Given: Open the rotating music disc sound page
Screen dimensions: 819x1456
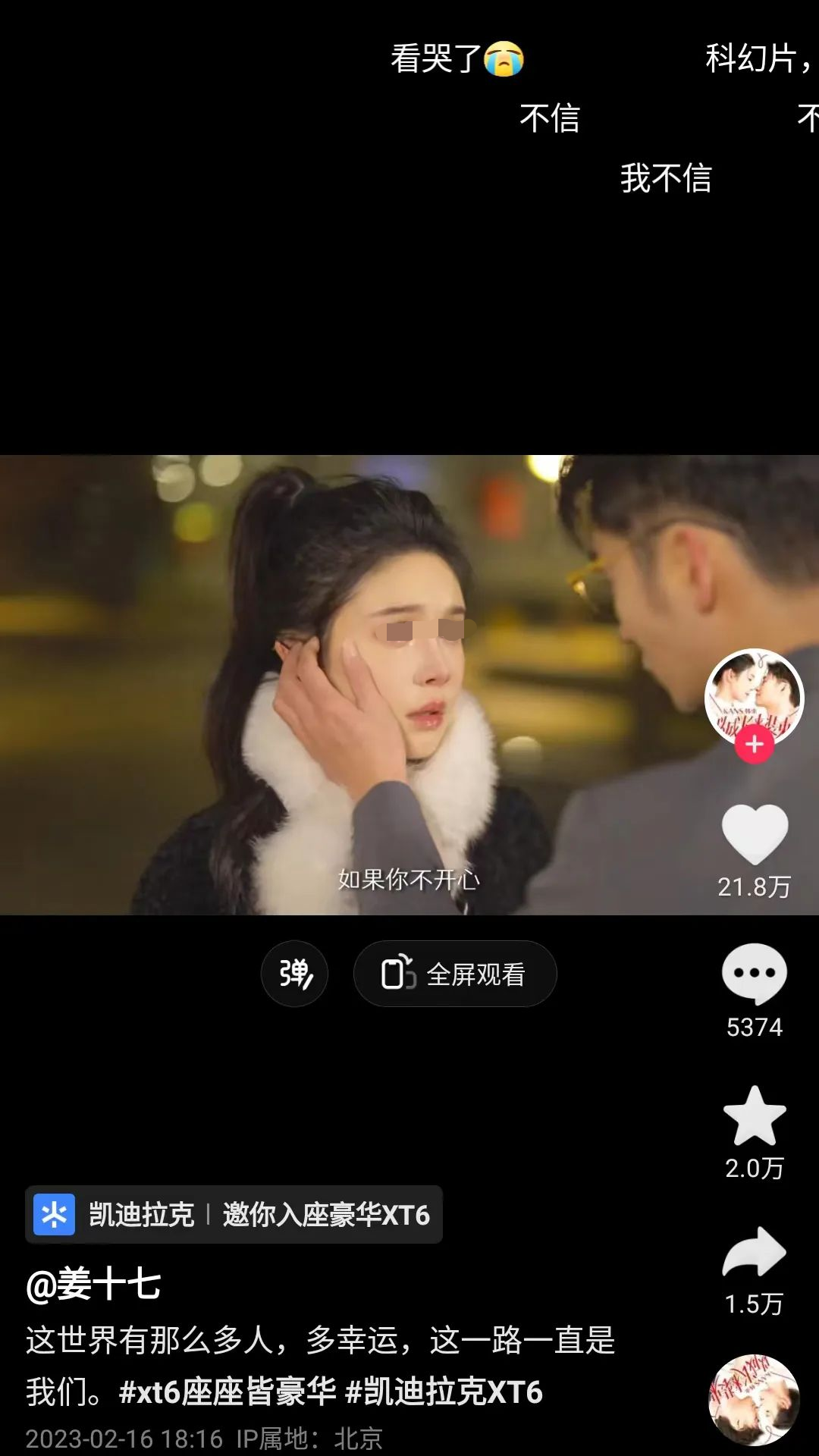Looking at the screenshot, I should (x=754, y=1400).
